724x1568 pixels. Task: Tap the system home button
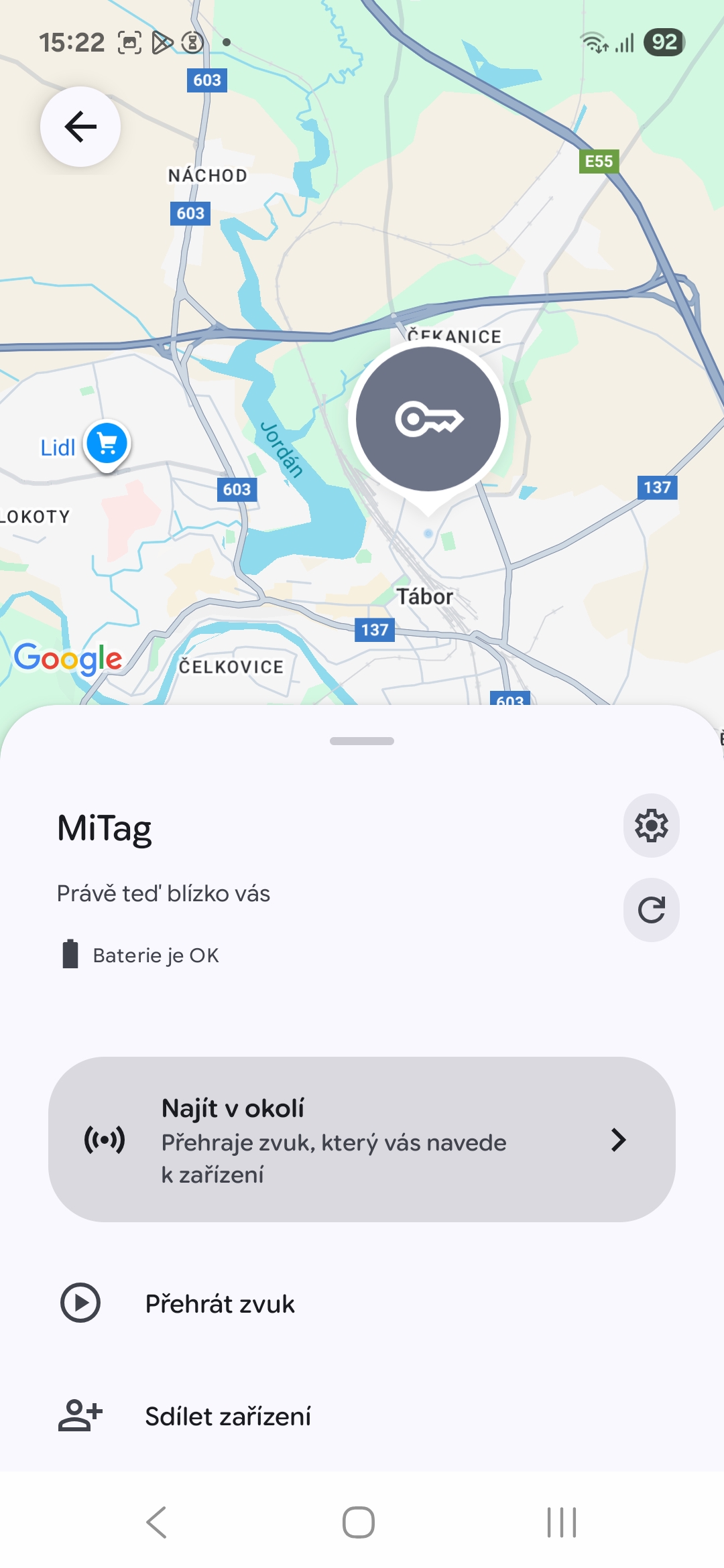point(359,1522)
